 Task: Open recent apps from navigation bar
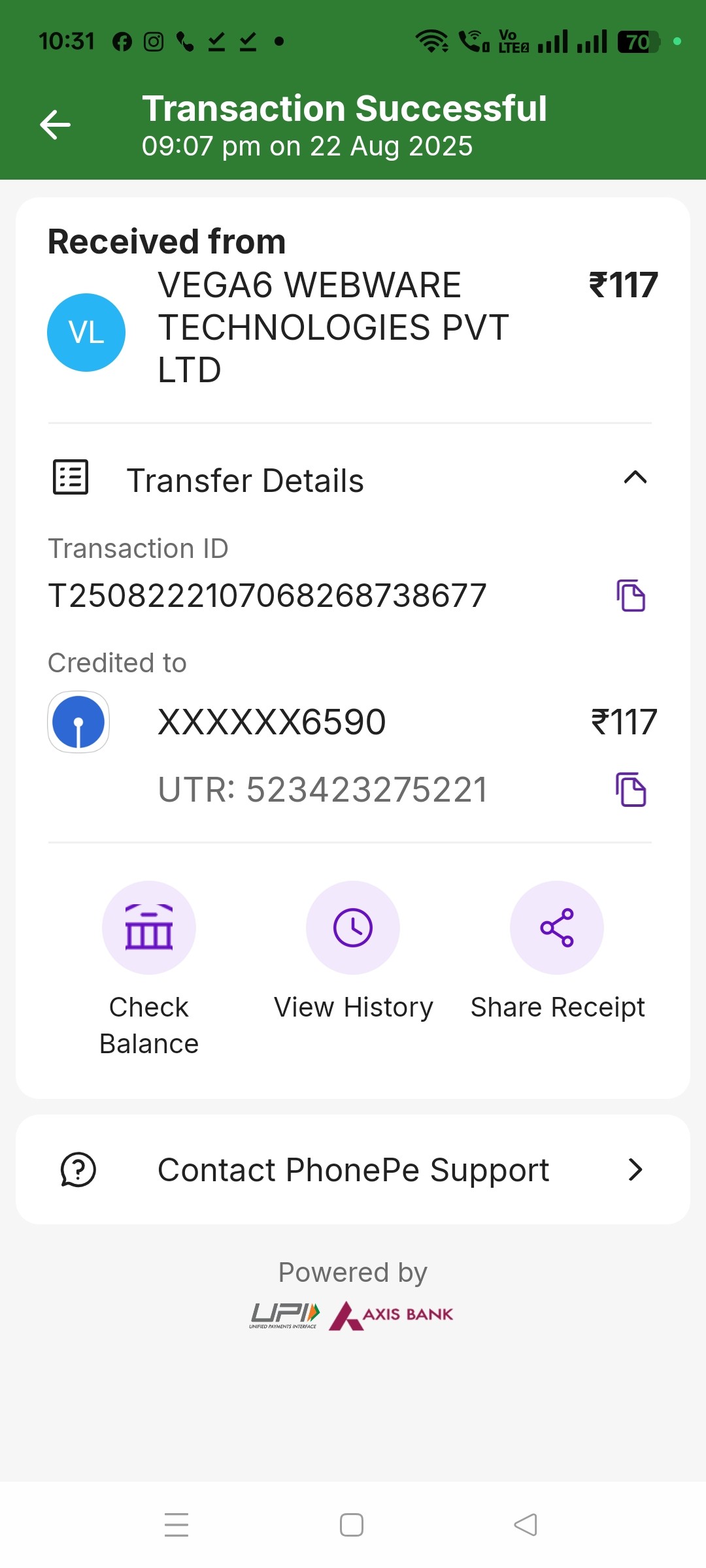[176, 1526]
